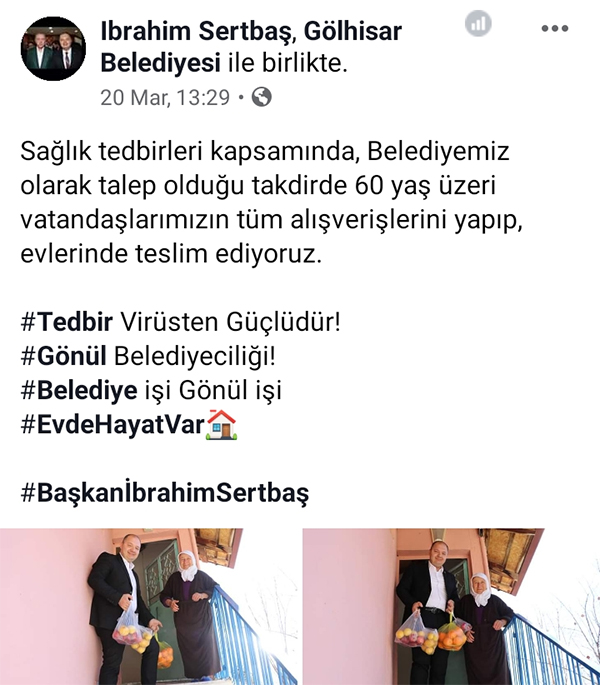The height and width of the screenshot is (685, 600).
Task: Open Ibrahim Sertbaş's profile picture
Action: click(x=53, y=49)
